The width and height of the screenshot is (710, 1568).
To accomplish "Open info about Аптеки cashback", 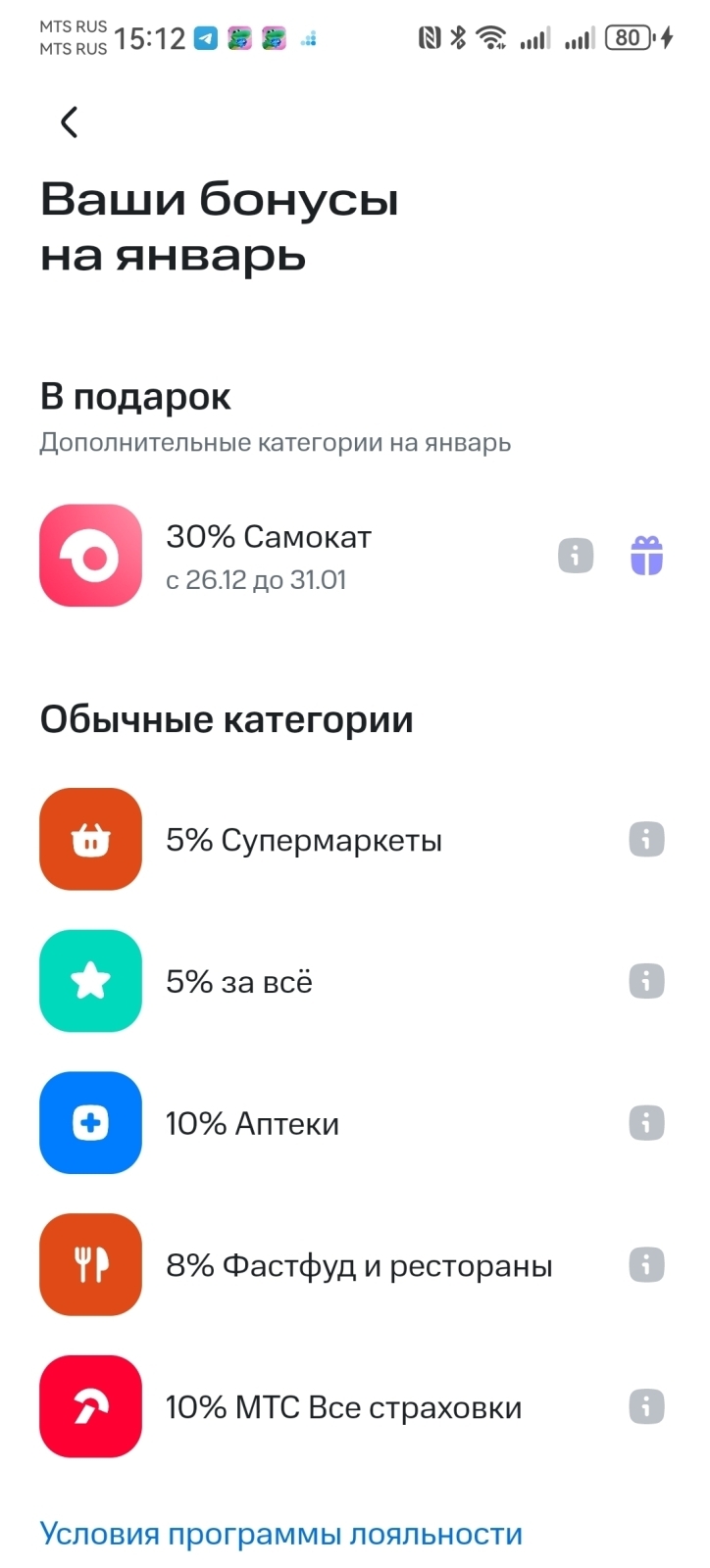I will click(x=646, y=1123).
